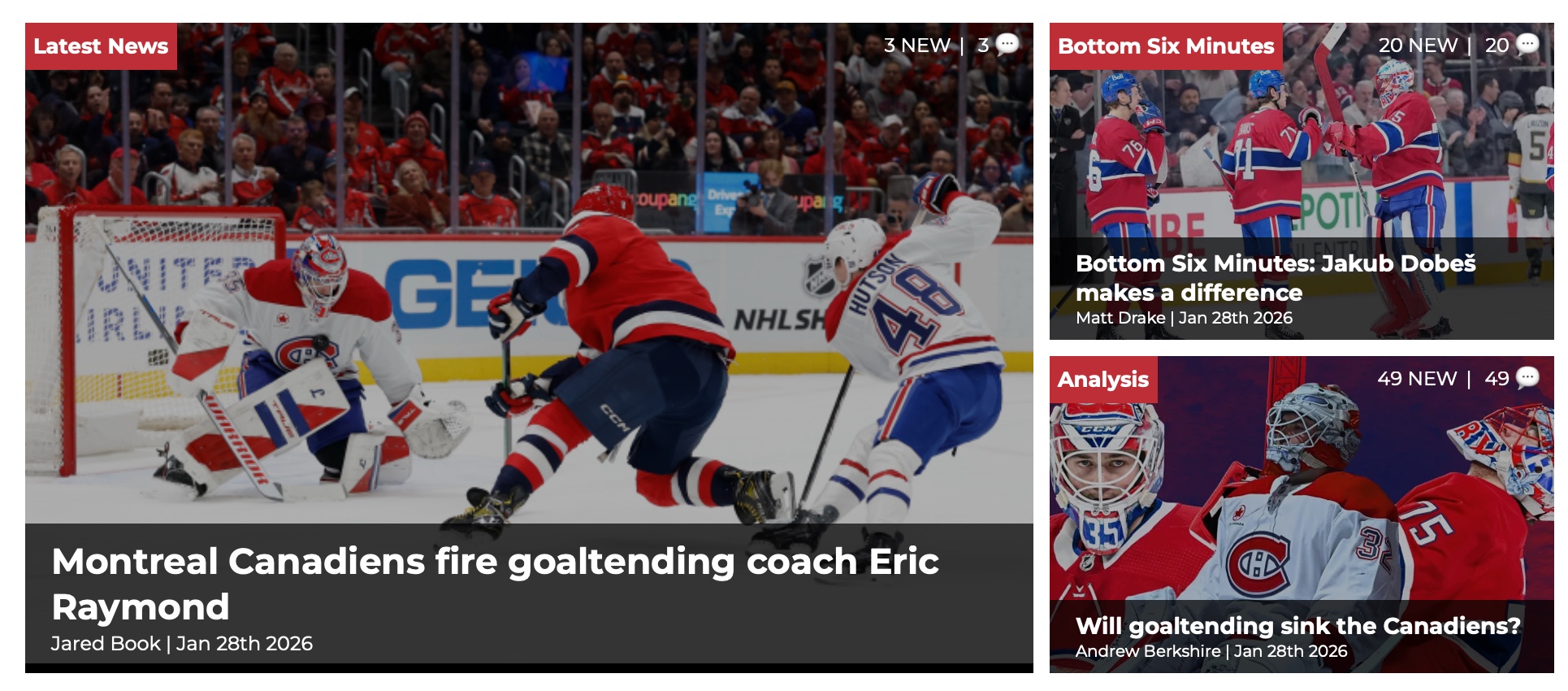Screen dimensions: 1568x691
Task: Open the Eric Raymond firing article
Action: coord(495,584)
